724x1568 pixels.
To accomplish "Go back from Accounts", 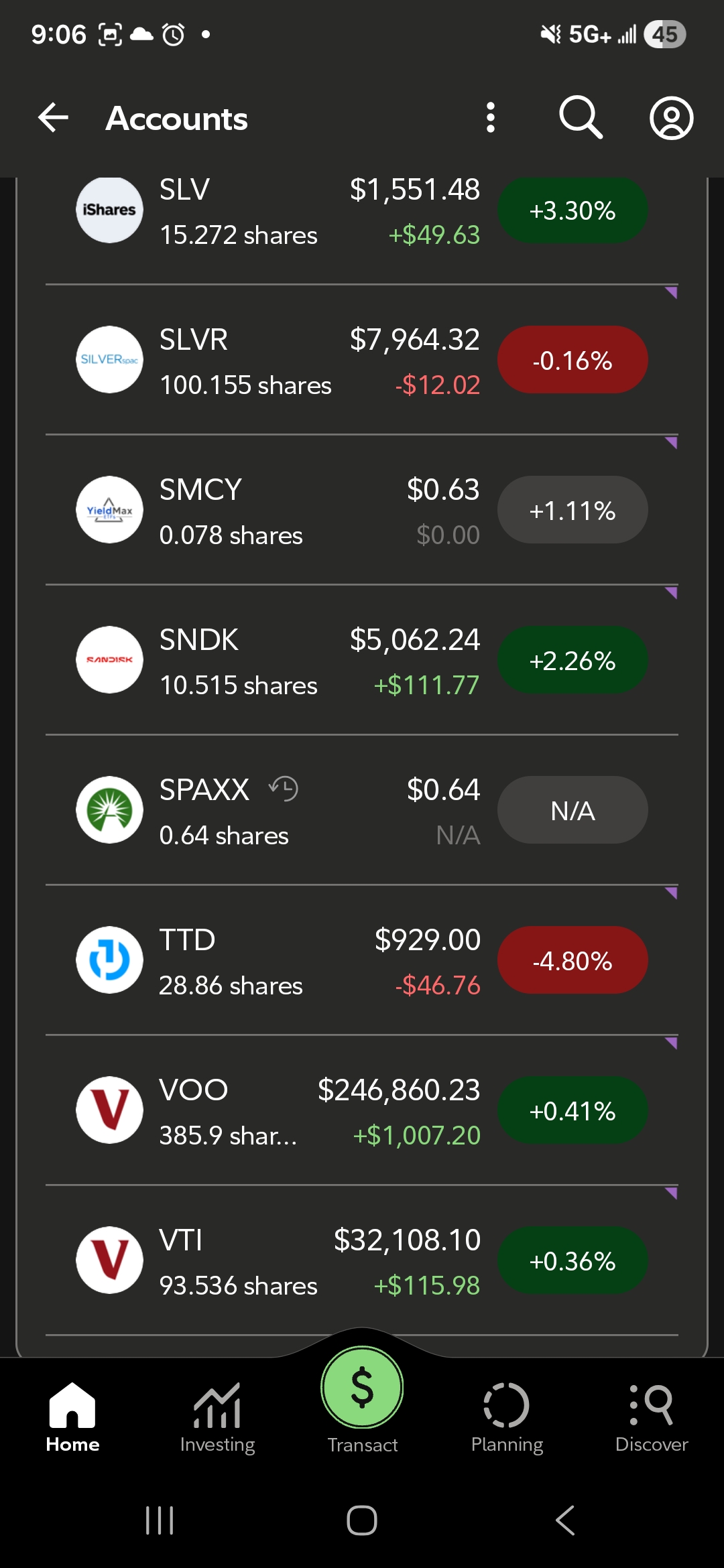I will click(x=54, y=118).
